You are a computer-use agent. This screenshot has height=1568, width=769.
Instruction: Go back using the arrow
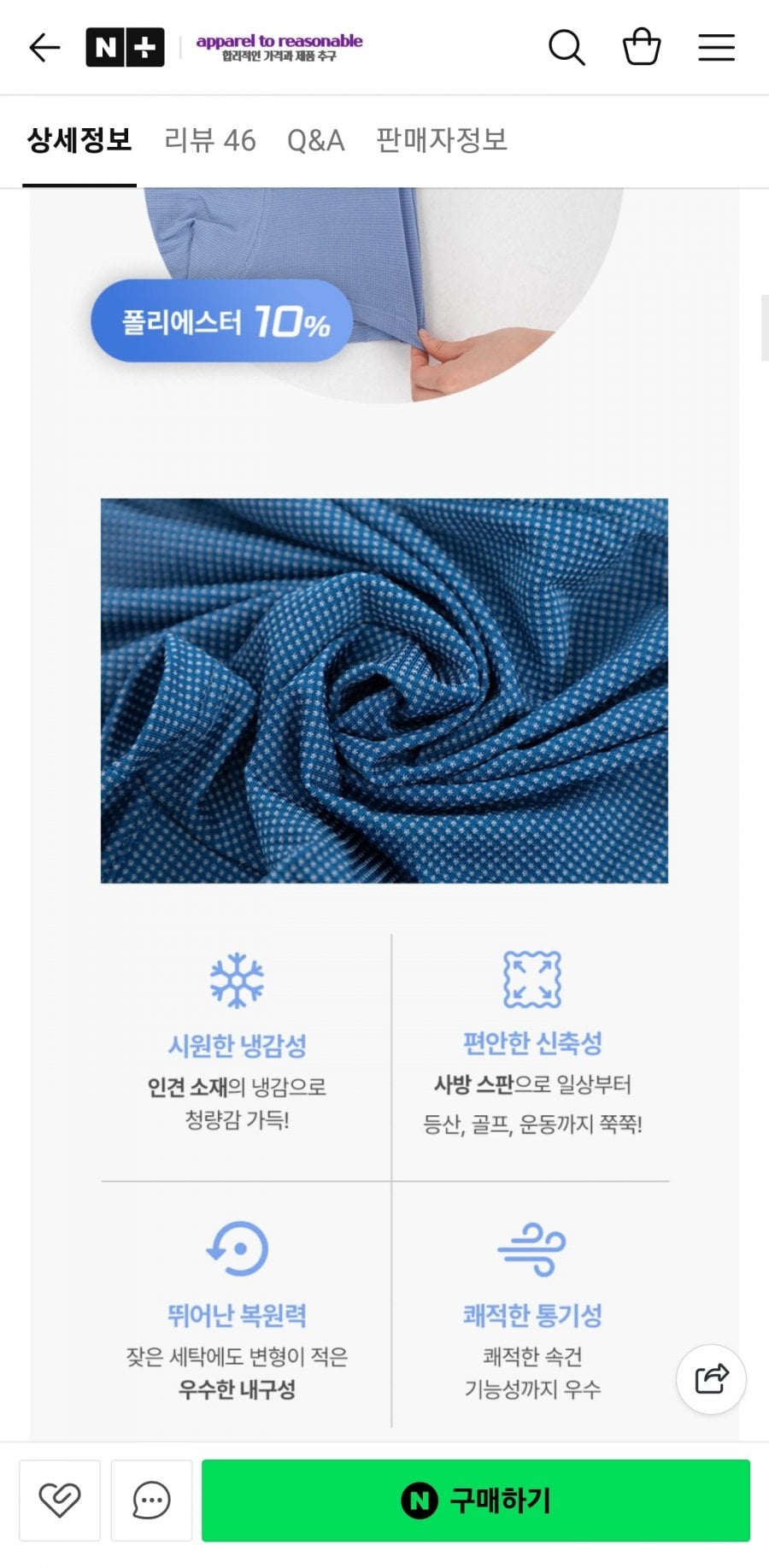[x=44, y=48]
